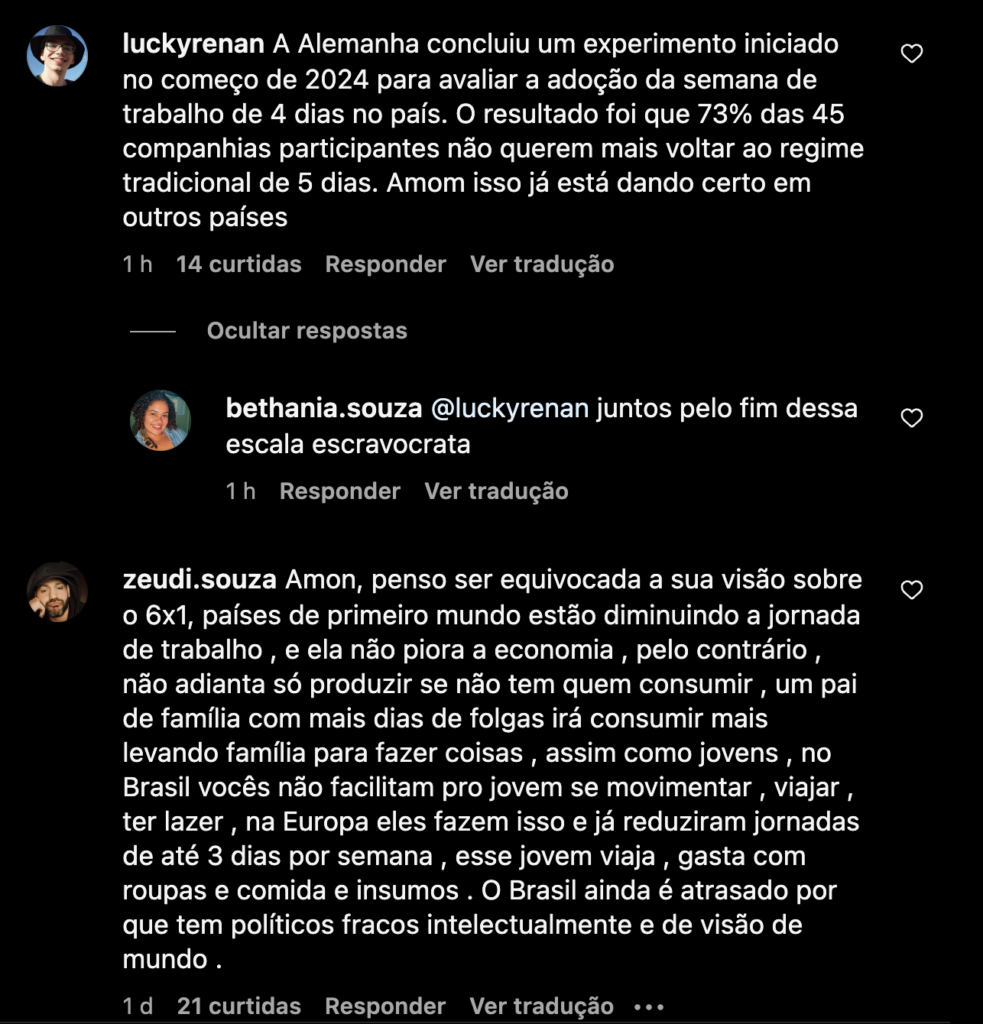
Task: Reply to bethania.souza's comment
Action: pos(339,491)
